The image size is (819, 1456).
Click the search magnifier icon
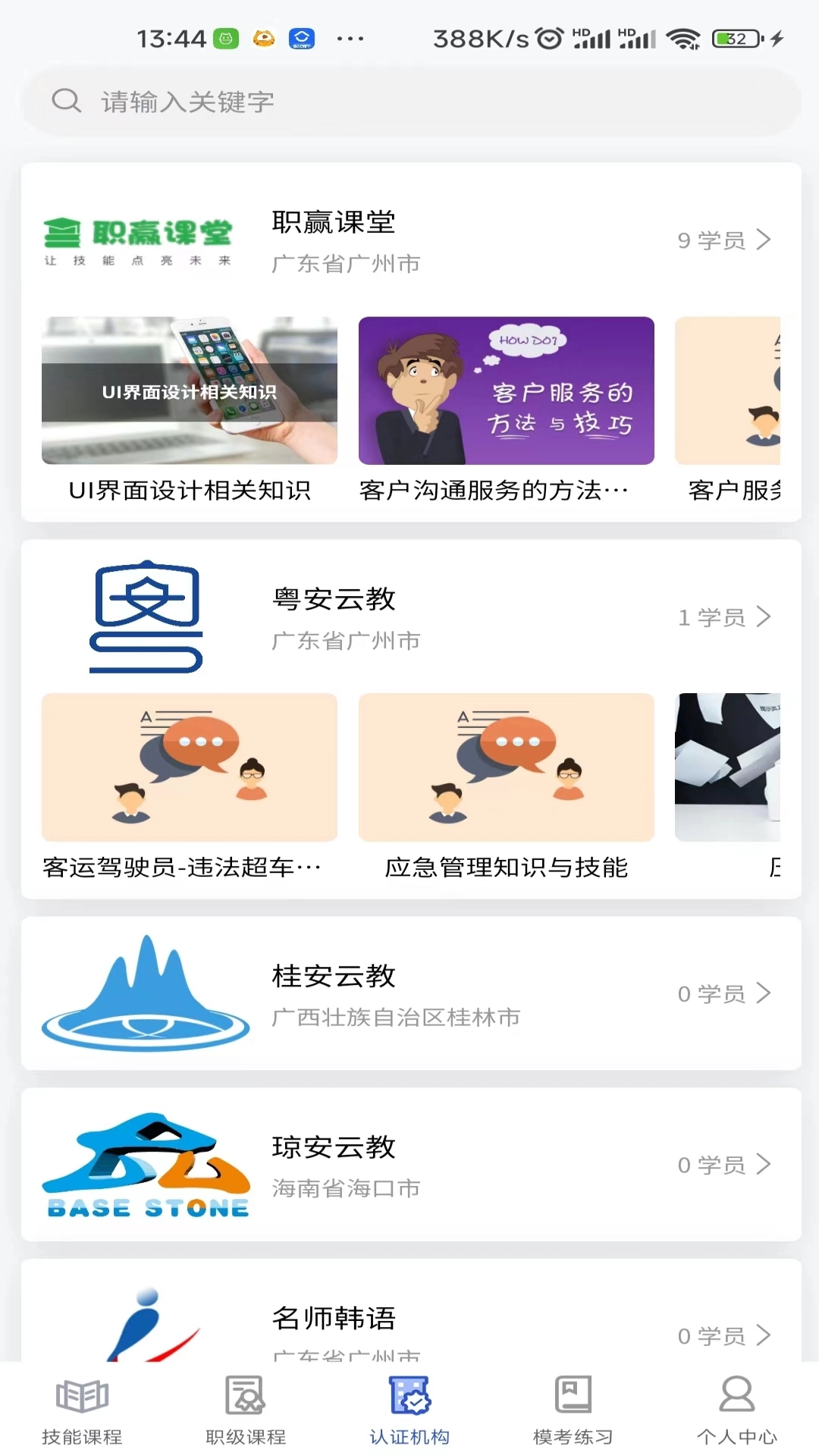pyautogui.click(x=67, y=101)
